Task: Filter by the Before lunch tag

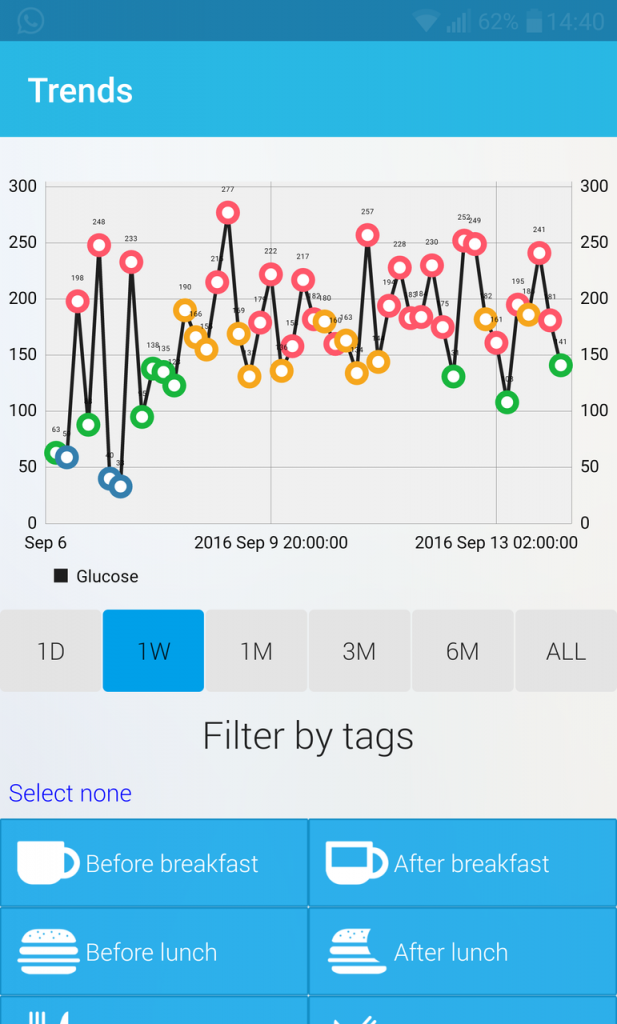Action: pyautogui.click(x=154, y=952)
